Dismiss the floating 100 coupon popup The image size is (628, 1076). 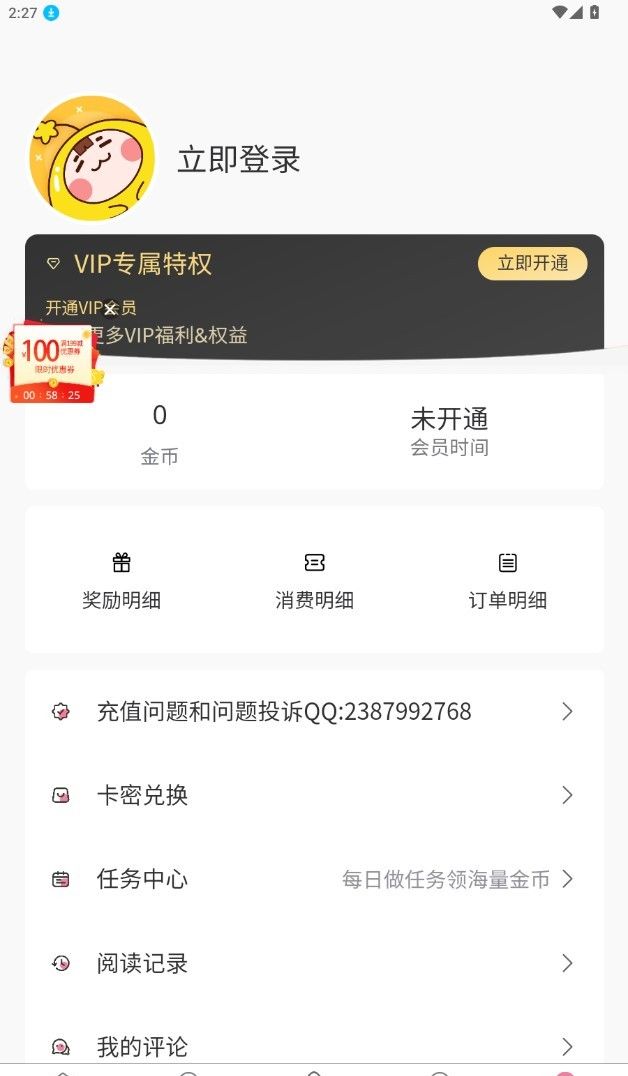point(110,309)
